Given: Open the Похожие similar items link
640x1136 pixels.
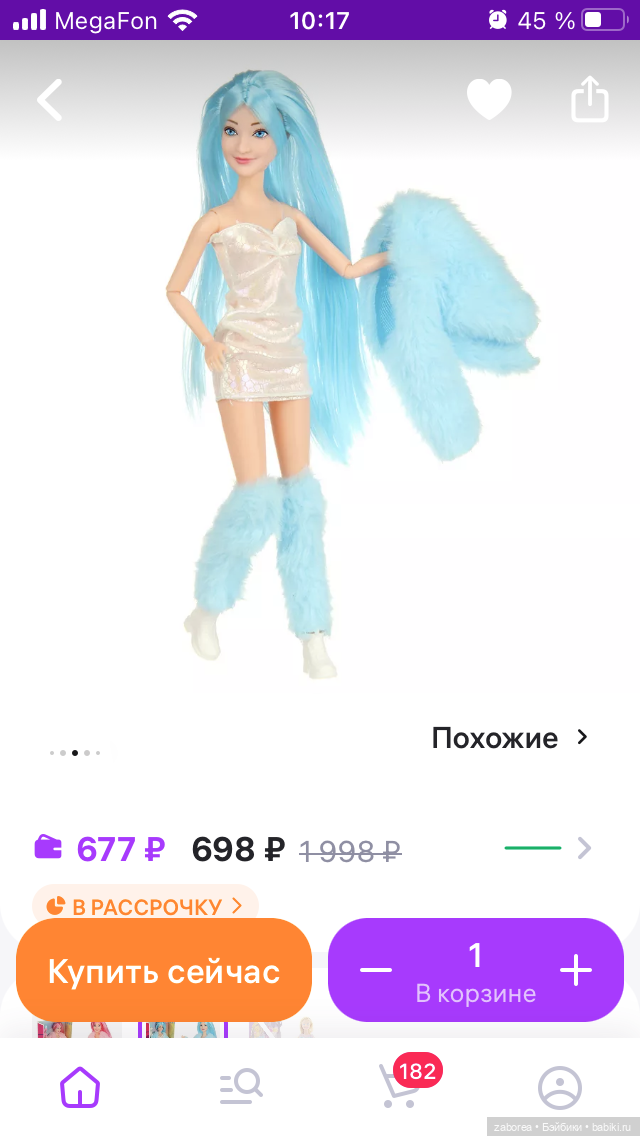Looking at the screenshot, I should [x=509, y=738].
